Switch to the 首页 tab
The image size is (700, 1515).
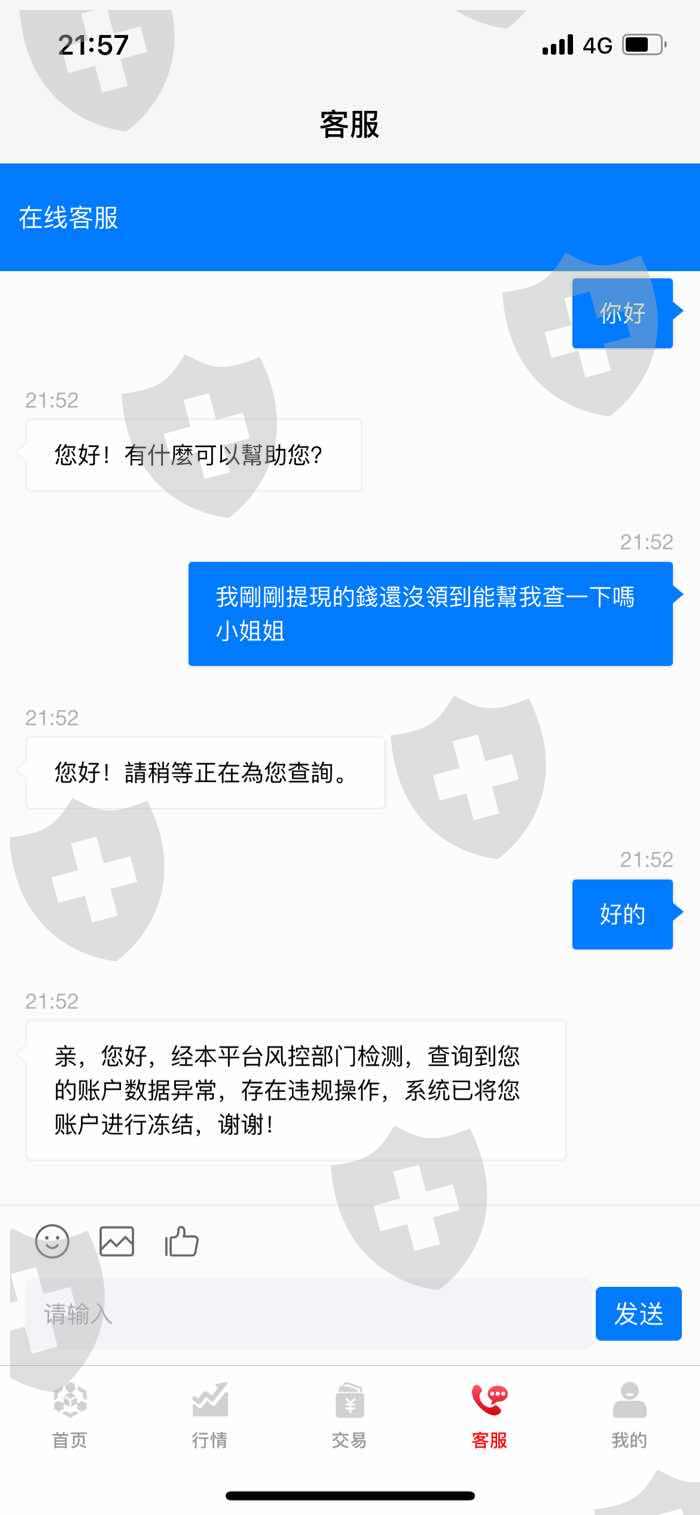pos(70,1415)
